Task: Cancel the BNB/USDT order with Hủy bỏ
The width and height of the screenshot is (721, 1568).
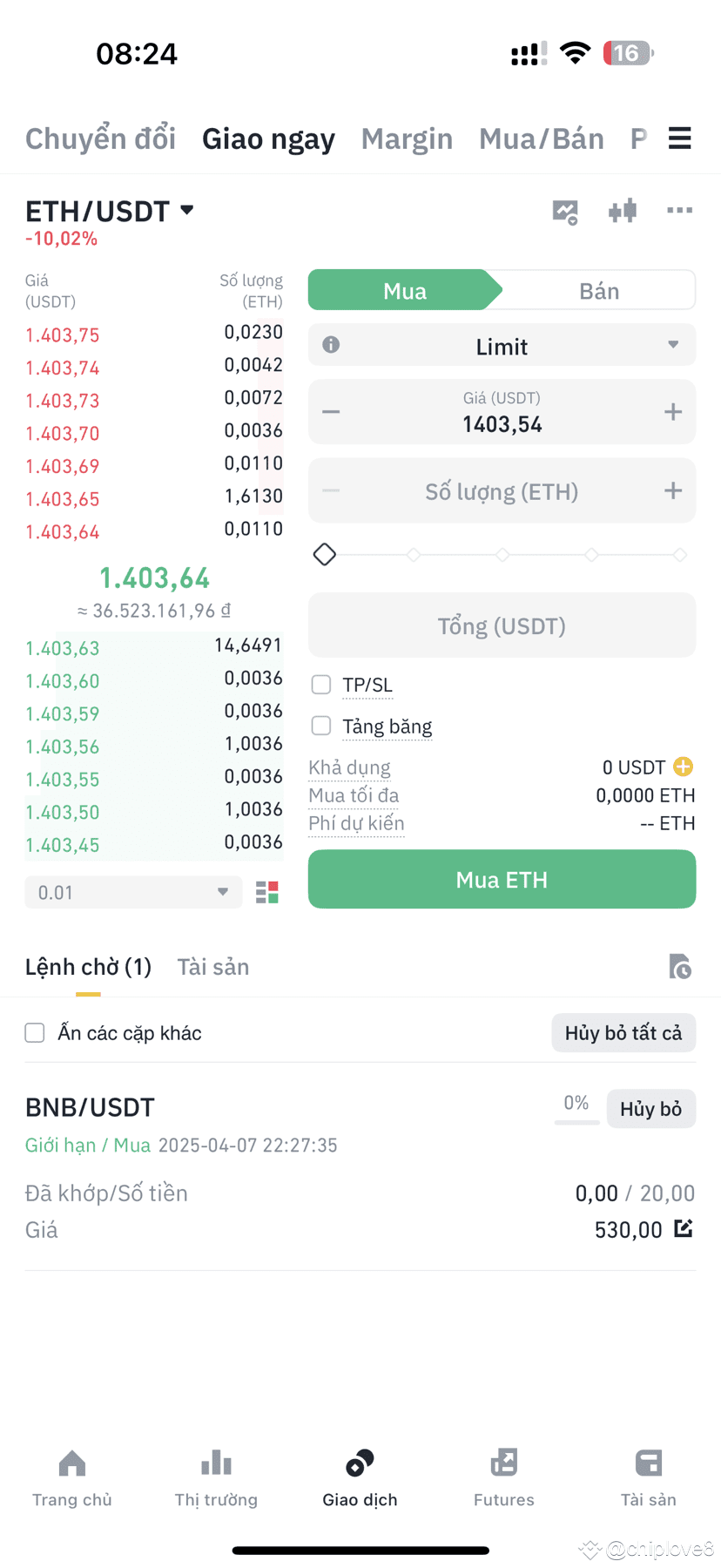Action: [650, 1109]
